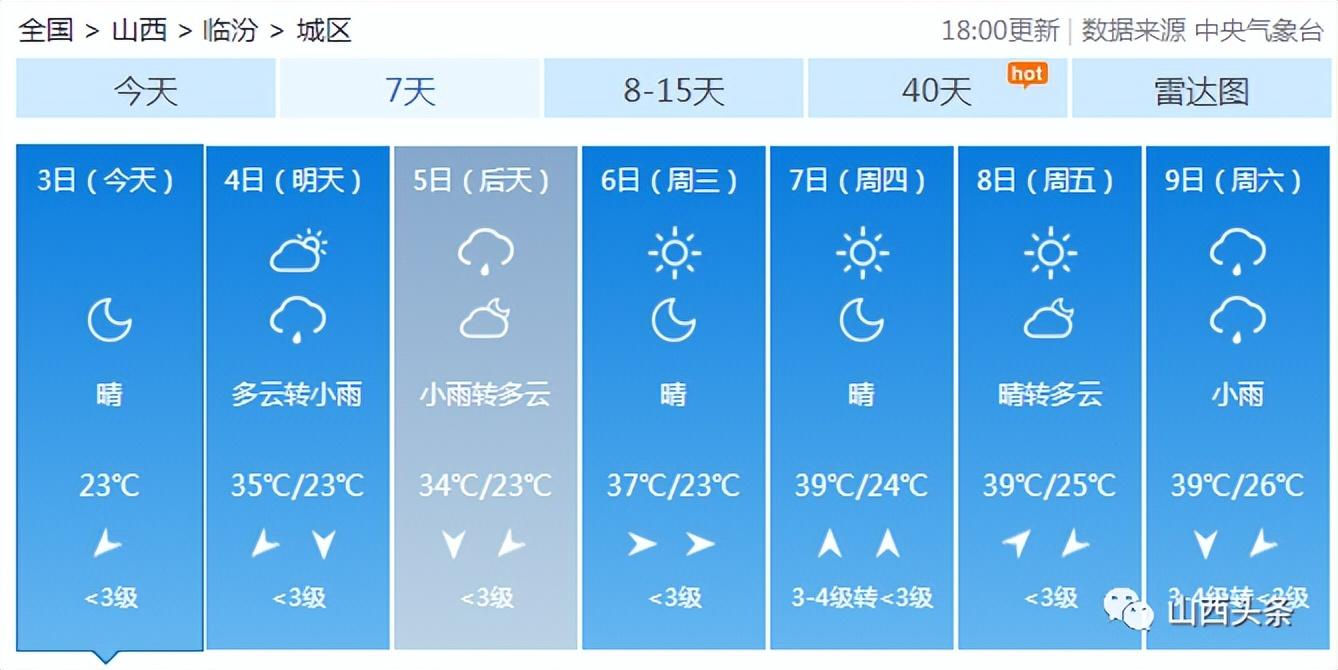1338x670 pixels.
Task: Switch to the 8-15天 tab
Action: (674, 91)
